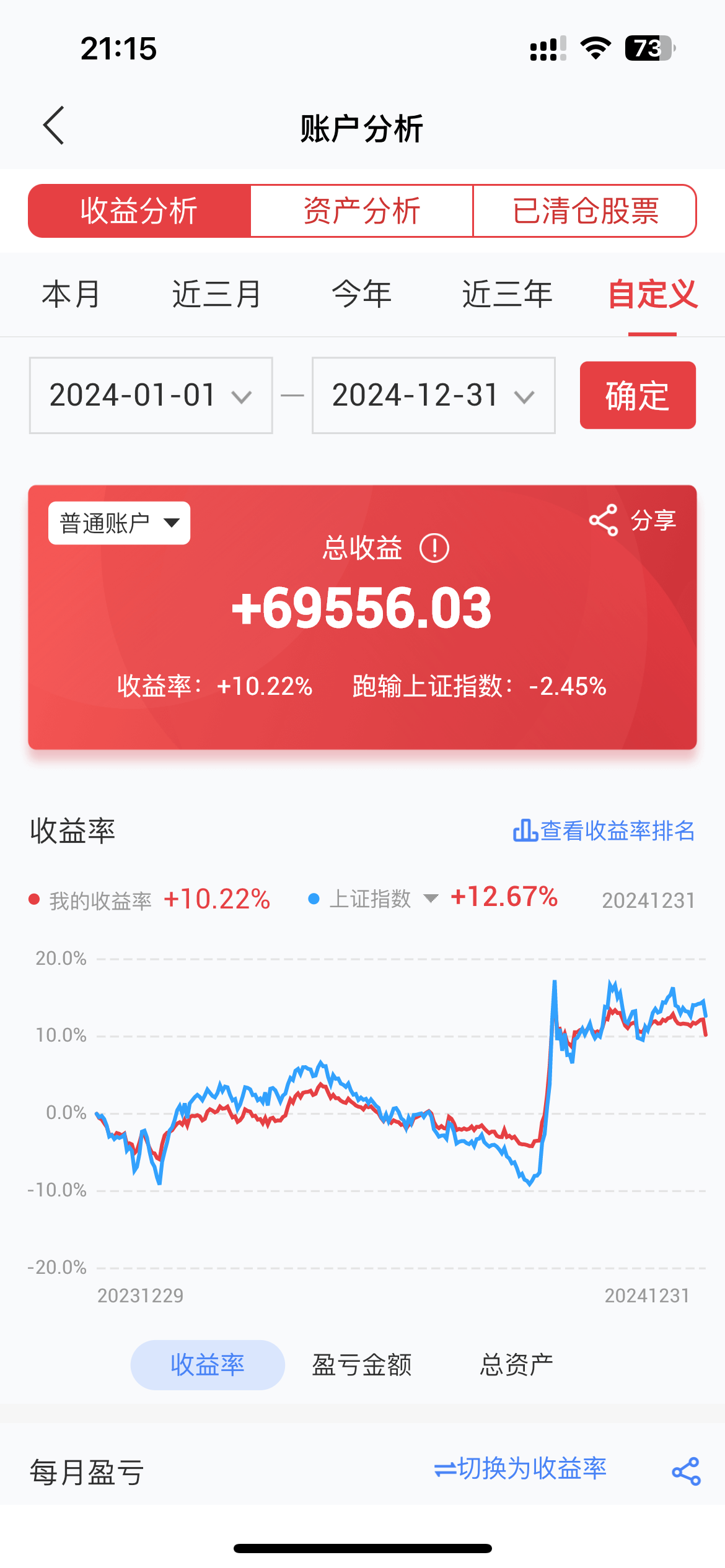Switch to 资产分析 tab
Screen dimensions: 725x1568
pyautogui.click(x=362, y=211)
